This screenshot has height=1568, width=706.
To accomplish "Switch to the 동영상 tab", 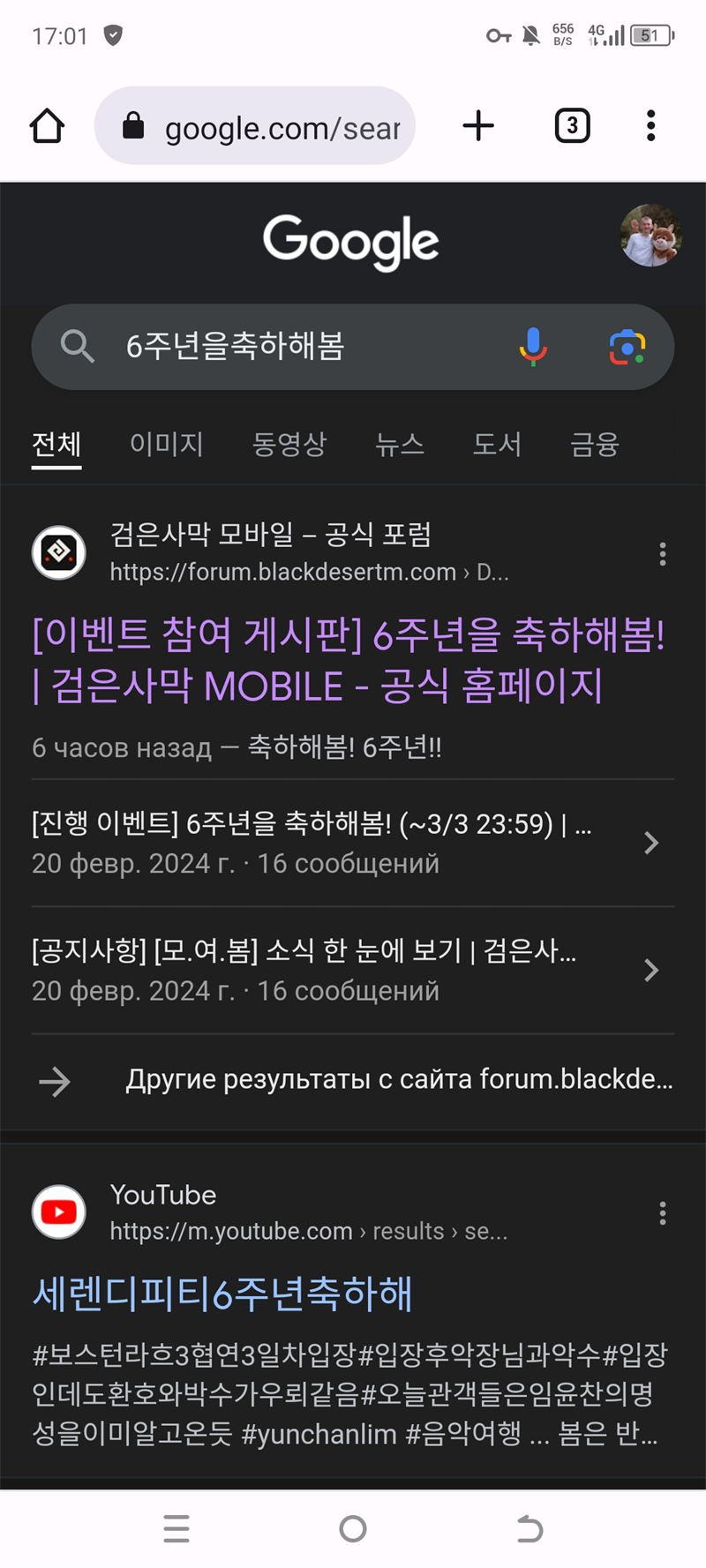I will click(x=289, y=444).
